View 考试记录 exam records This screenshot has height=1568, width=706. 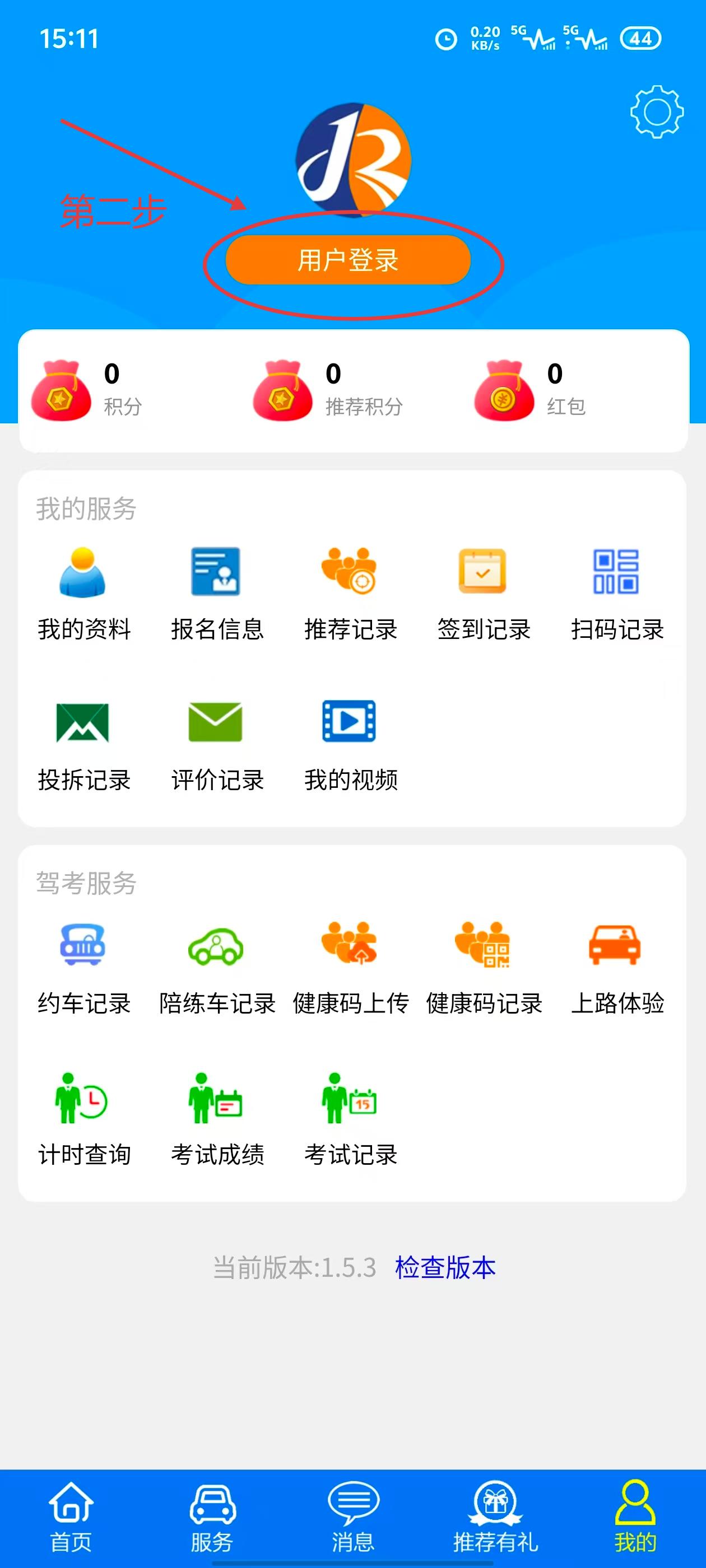[350, 1119]
